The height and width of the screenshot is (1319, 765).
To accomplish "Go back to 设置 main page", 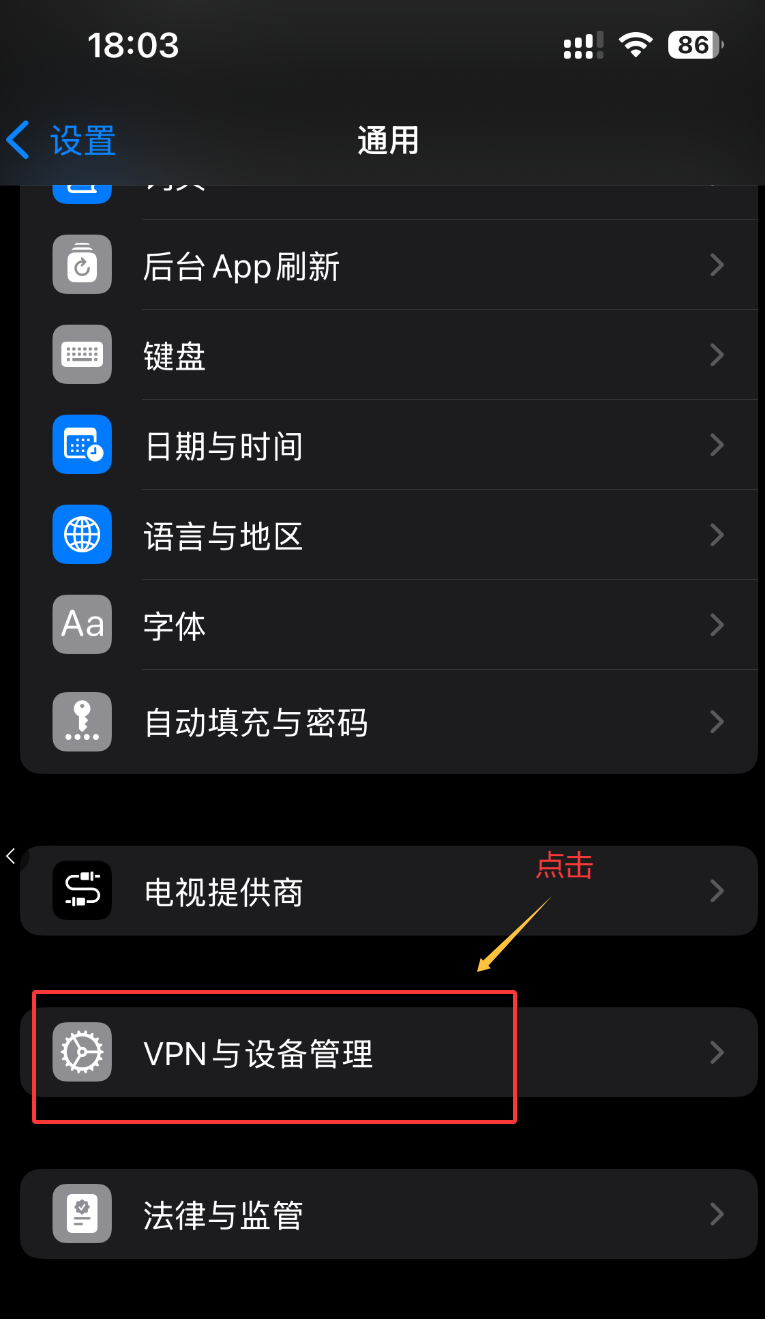I will pyautogui.click(x=60, y=140).
